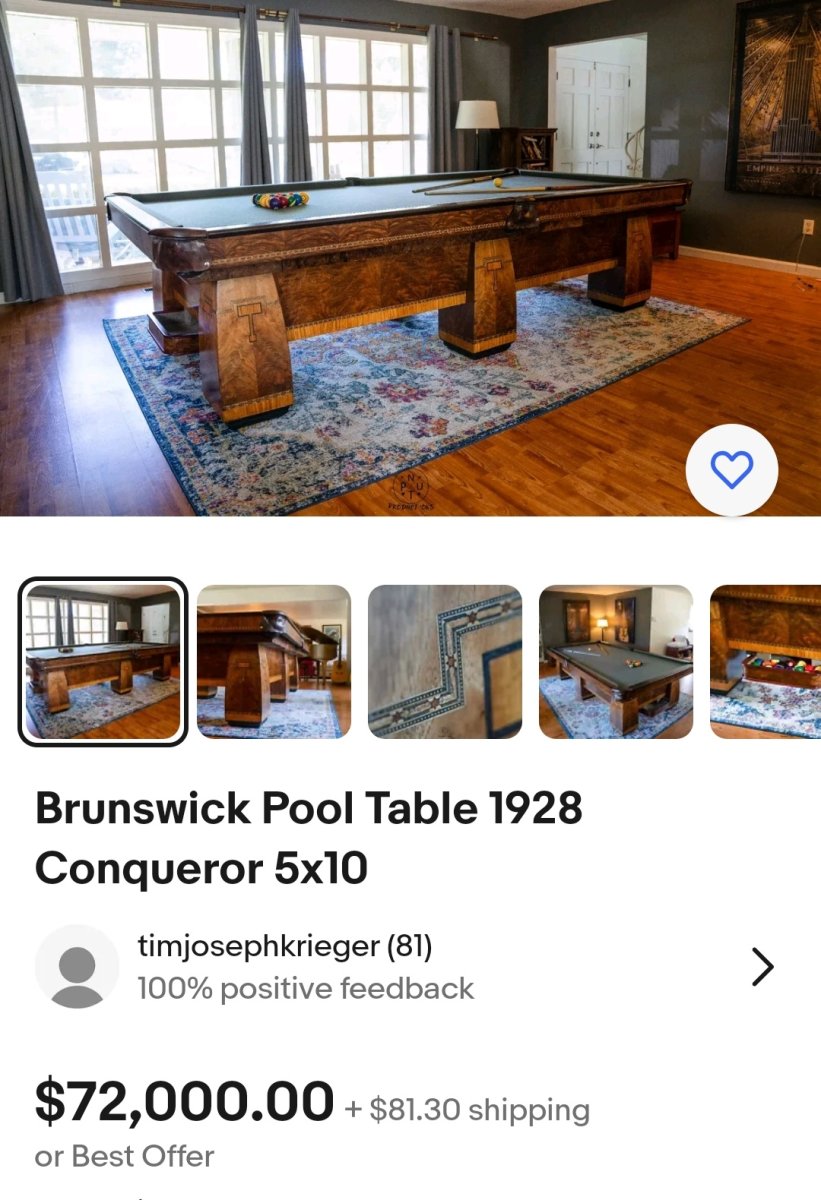
Task: View the fifth thumbnail with ball rack
Action: point(766,662)
